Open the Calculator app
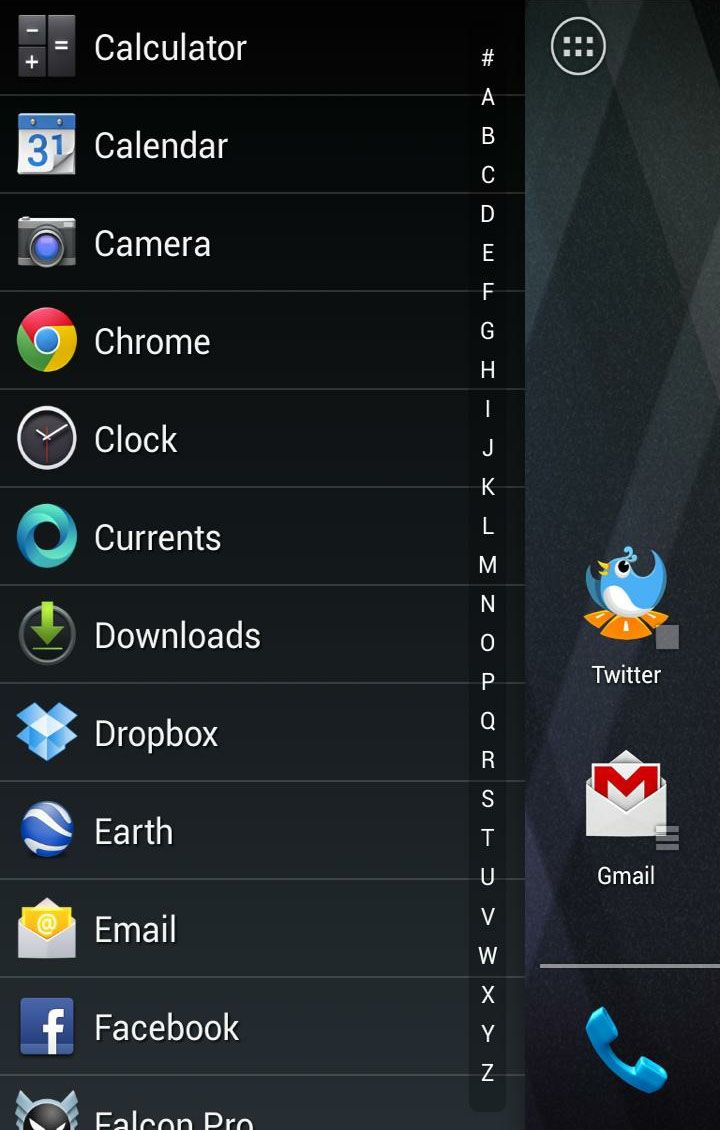 [x=170, y=47]
